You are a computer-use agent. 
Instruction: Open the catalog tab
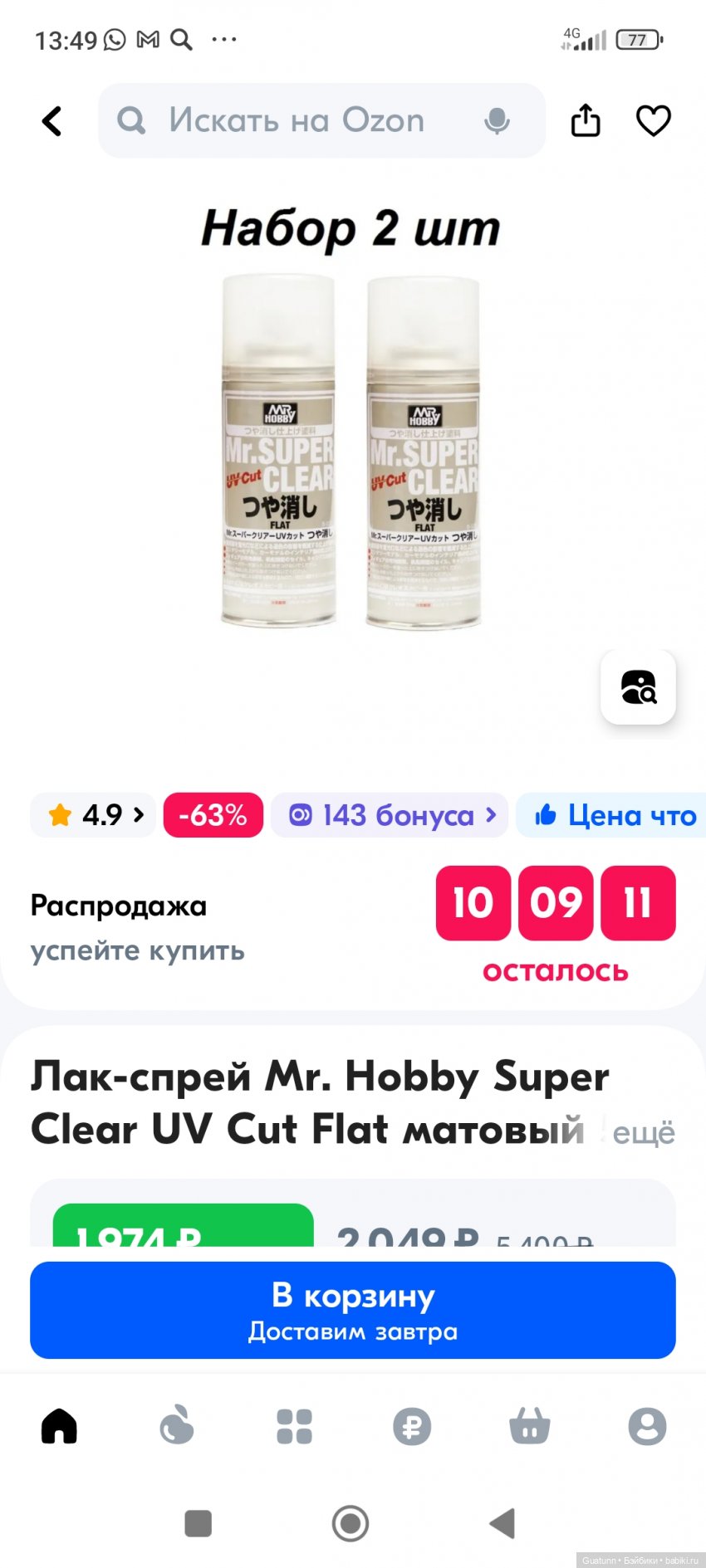294,1427
